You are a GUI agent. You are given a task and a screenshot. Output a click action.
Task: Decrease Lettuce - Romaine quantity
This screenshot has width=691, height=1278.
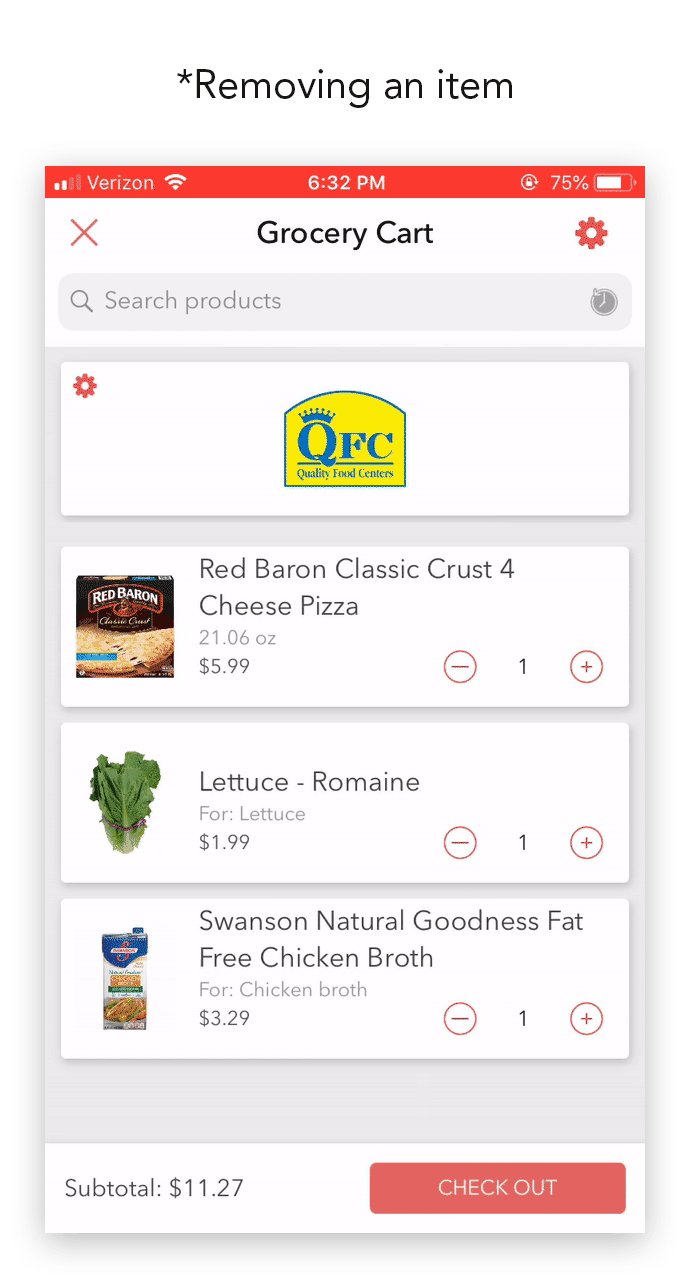(460, 843)
